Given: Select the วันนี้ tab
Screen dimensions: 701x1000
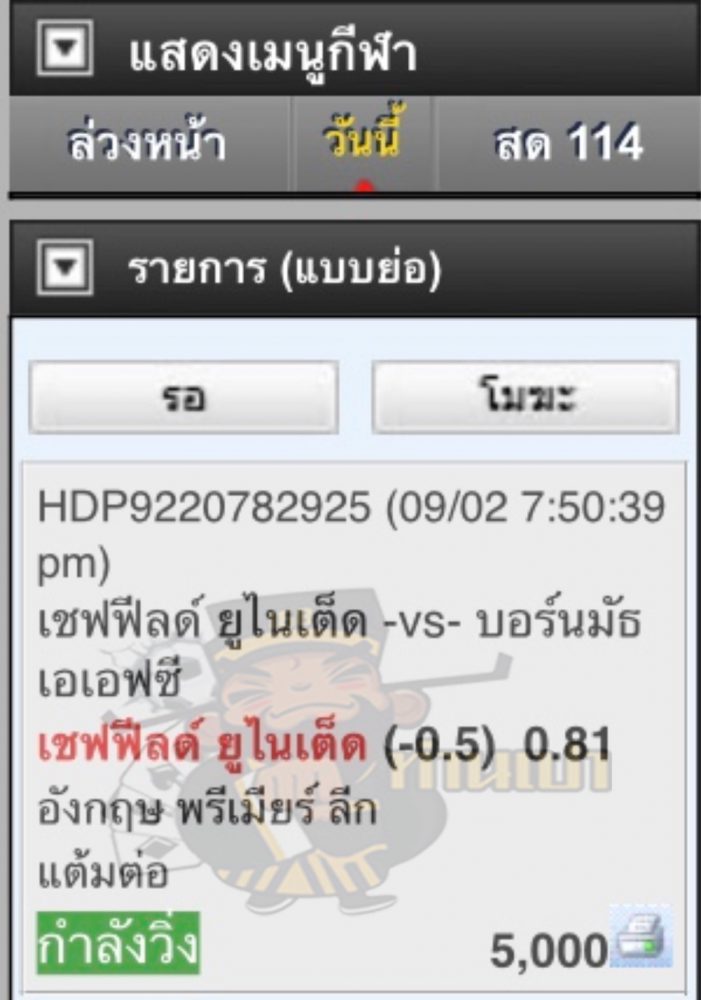Looking at the screenshot, I should (363, 143).
